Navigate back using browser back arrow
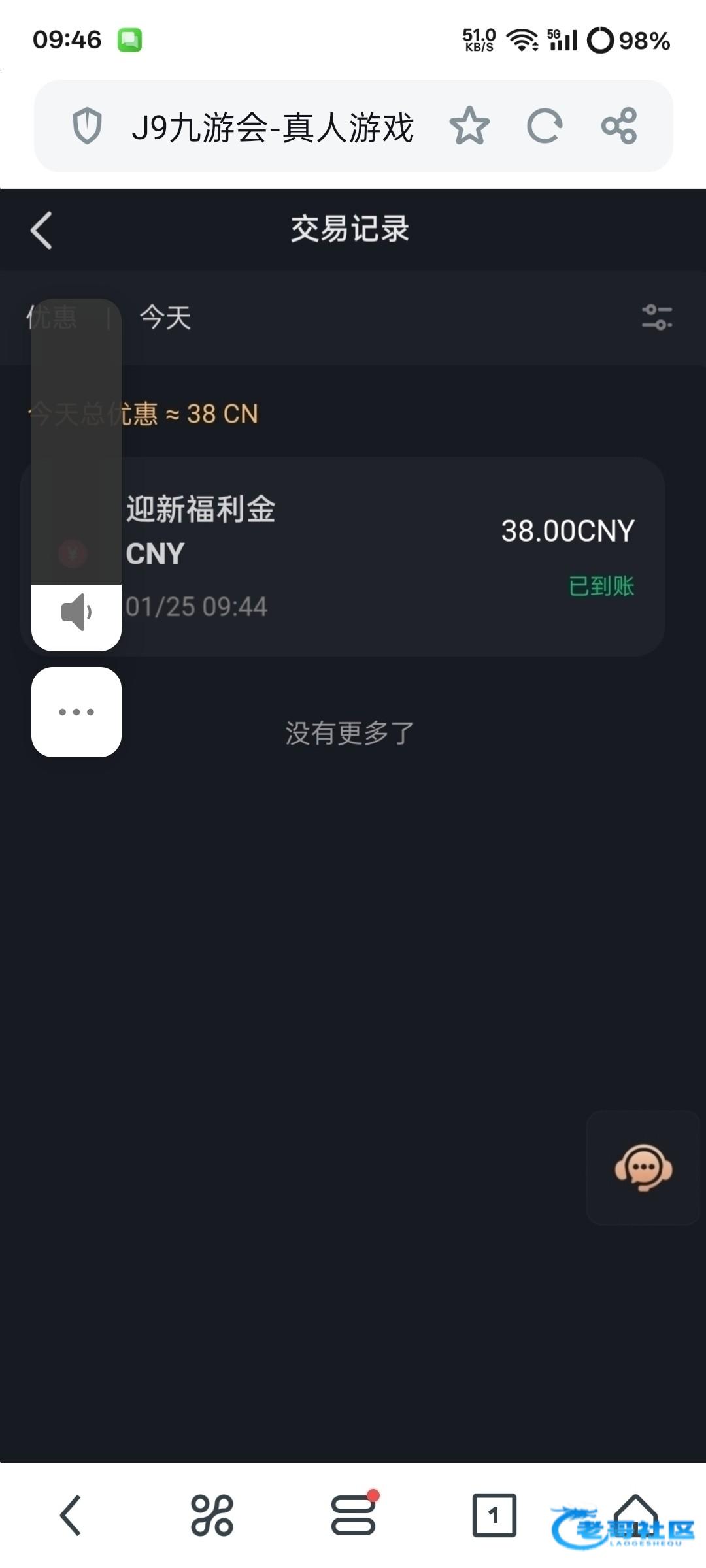Image resolution: width=706 pixels, height=1568 pixels. [71, 1515]
